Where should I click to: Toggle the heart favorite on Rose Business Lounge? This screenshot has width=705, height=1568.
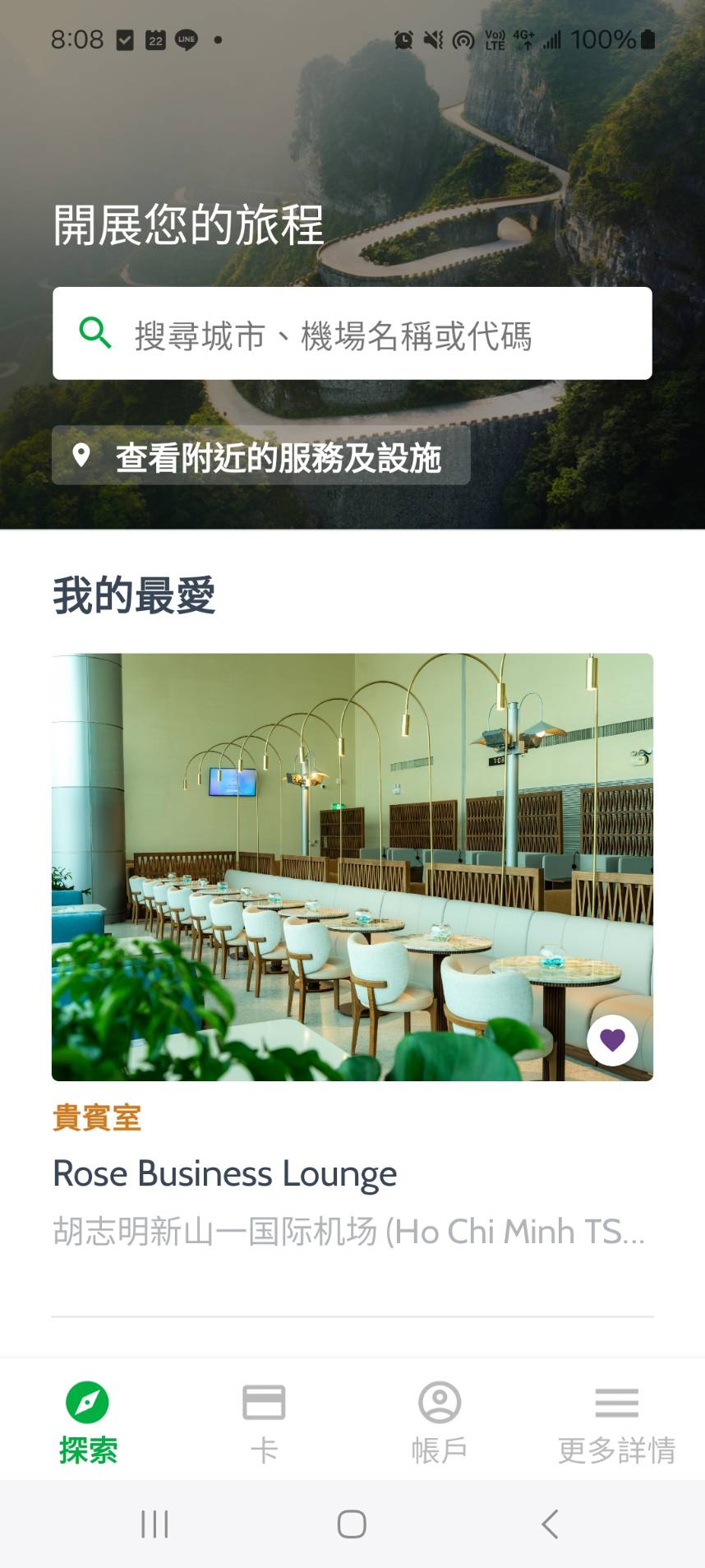[613, 1039]
